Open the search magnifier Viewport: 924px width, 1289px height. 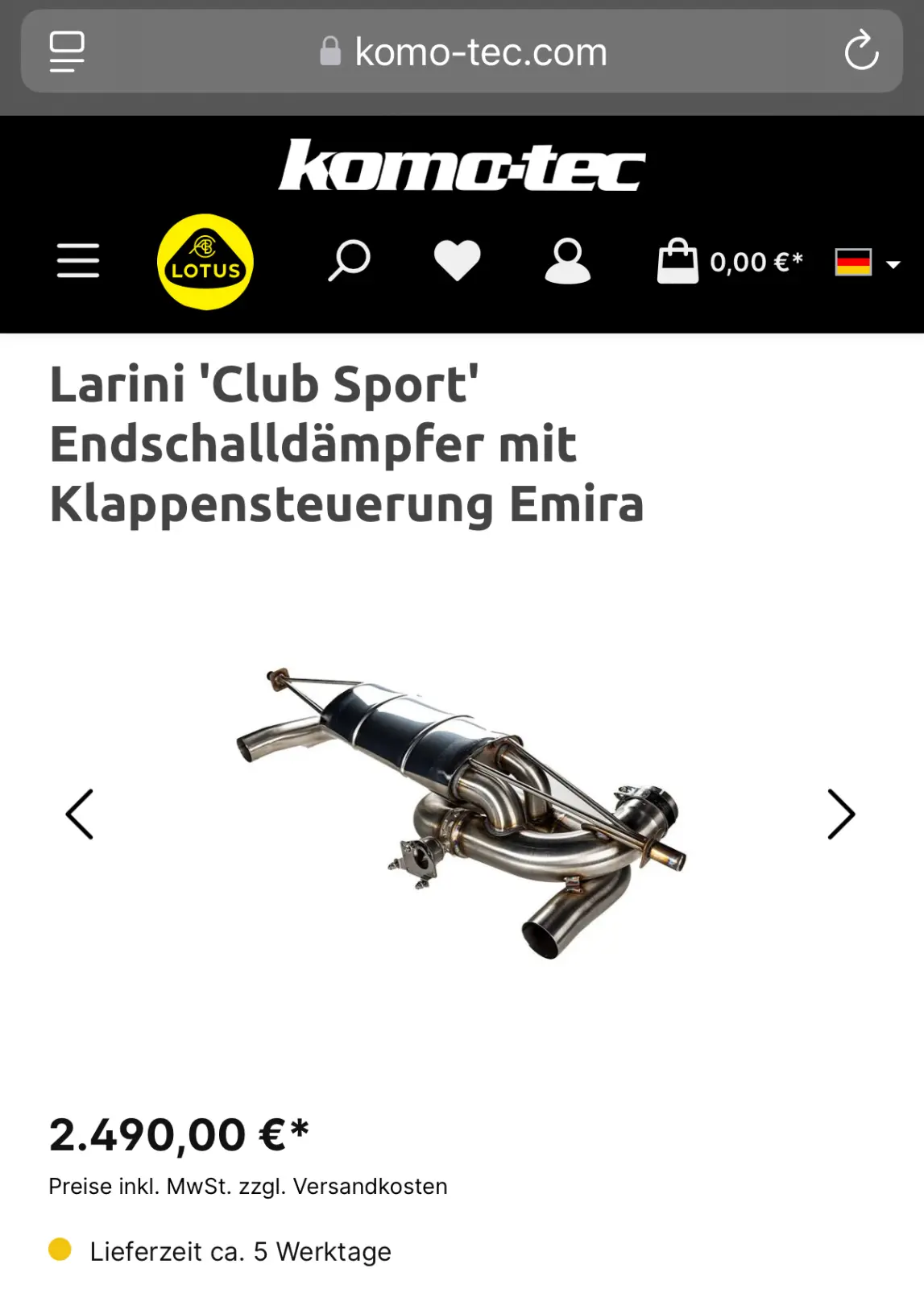click(x=349, y=260)
